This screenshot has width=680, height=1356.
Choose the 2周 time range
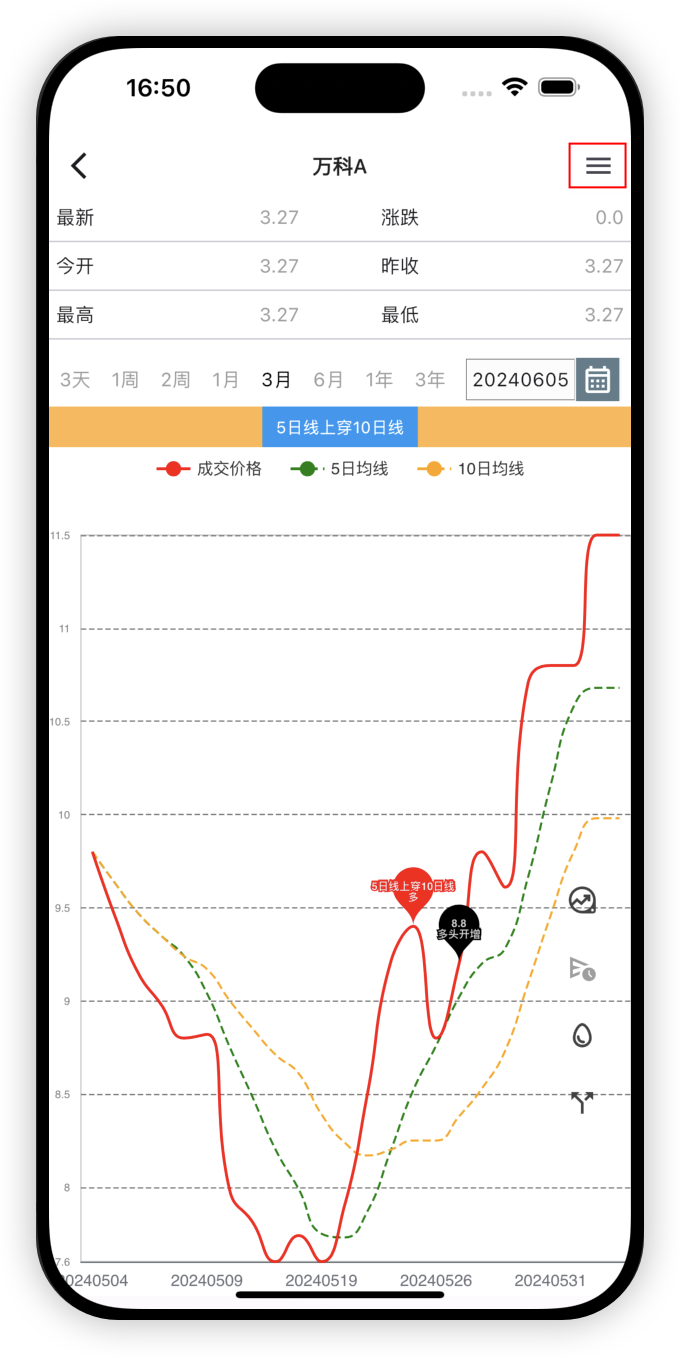[x=175, y=380]
